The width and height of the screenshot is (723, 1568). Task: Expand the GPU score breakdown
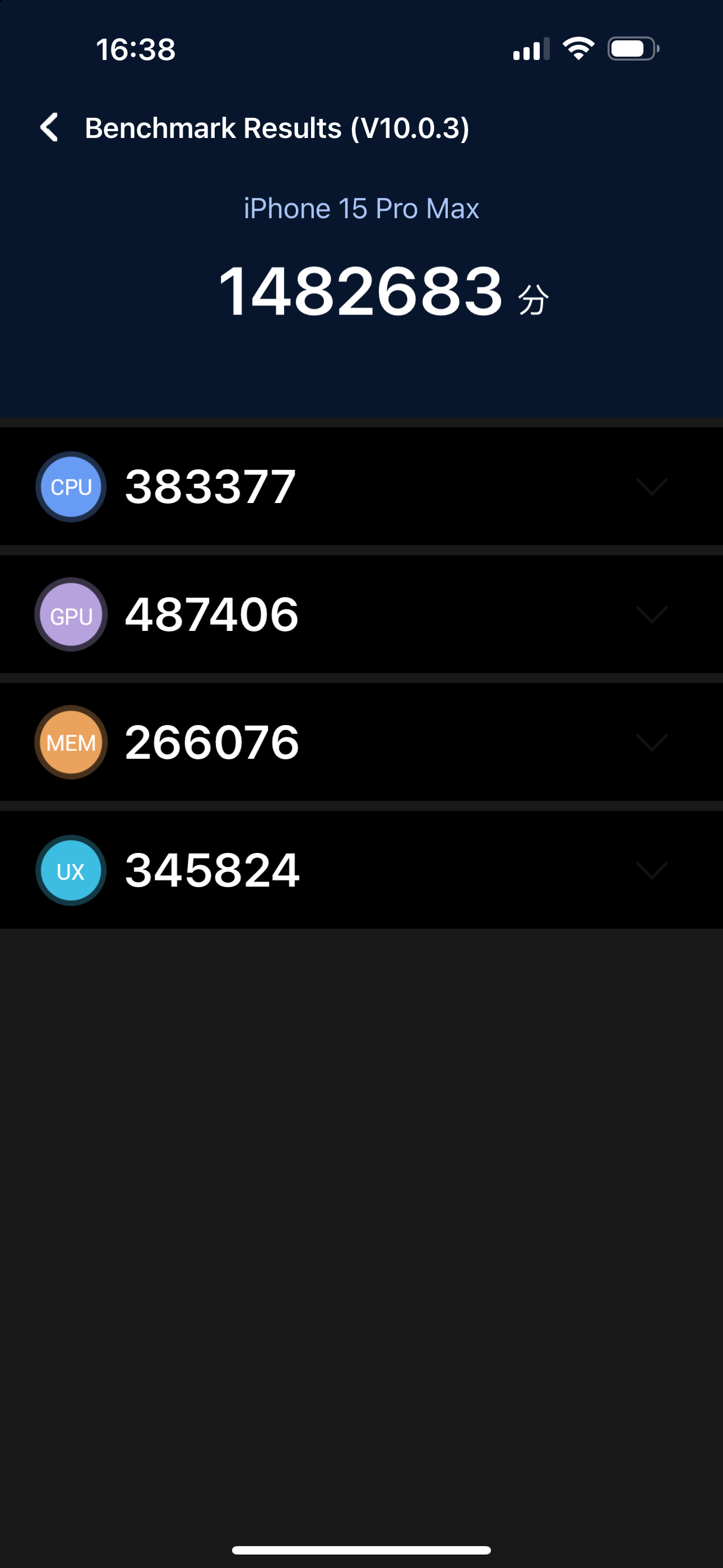pos(651,615)
